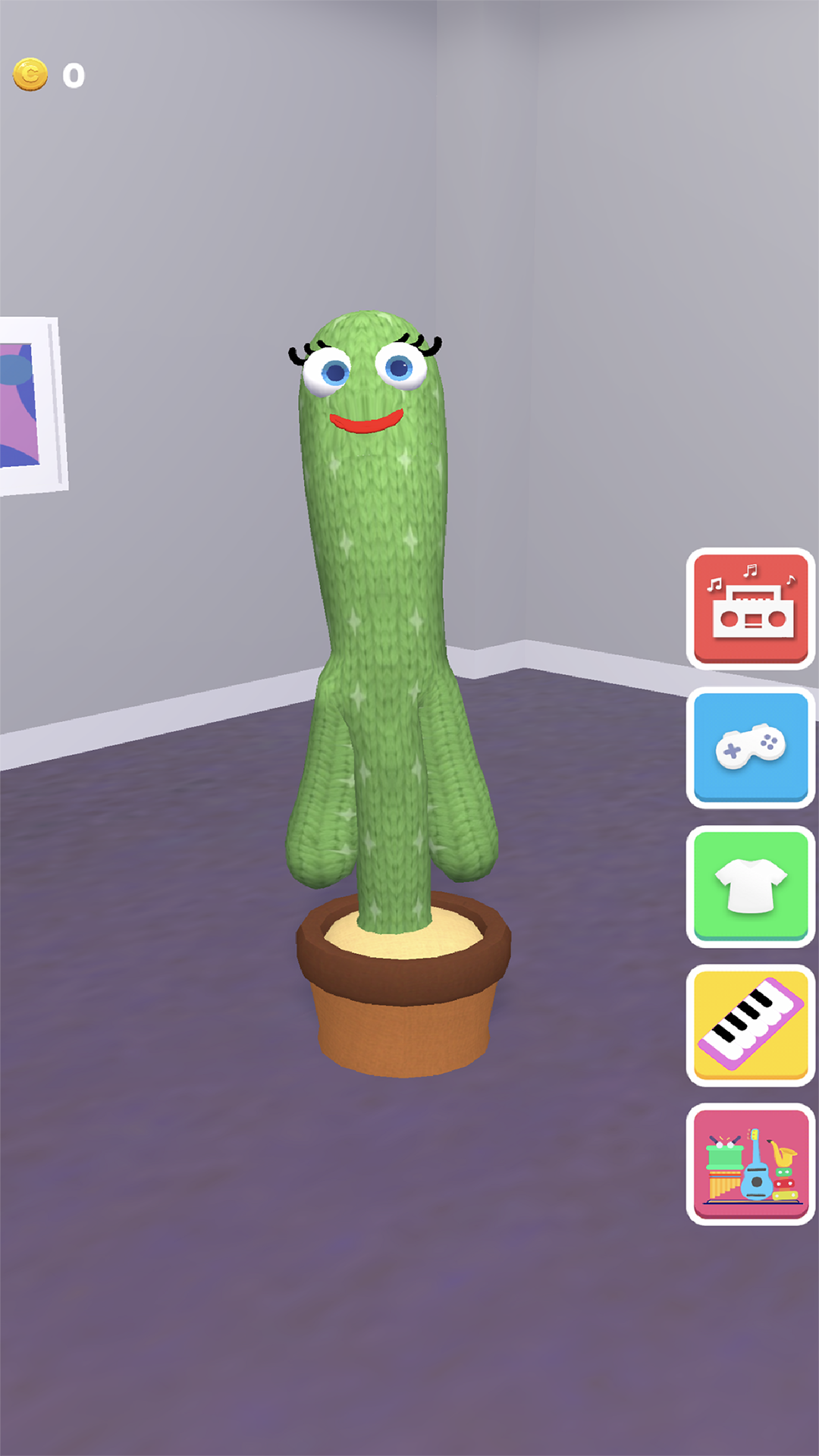Viewport: 819px width, 1456px height.
Task: Tap the gold coin icon
Action: (x=29, y=74)
